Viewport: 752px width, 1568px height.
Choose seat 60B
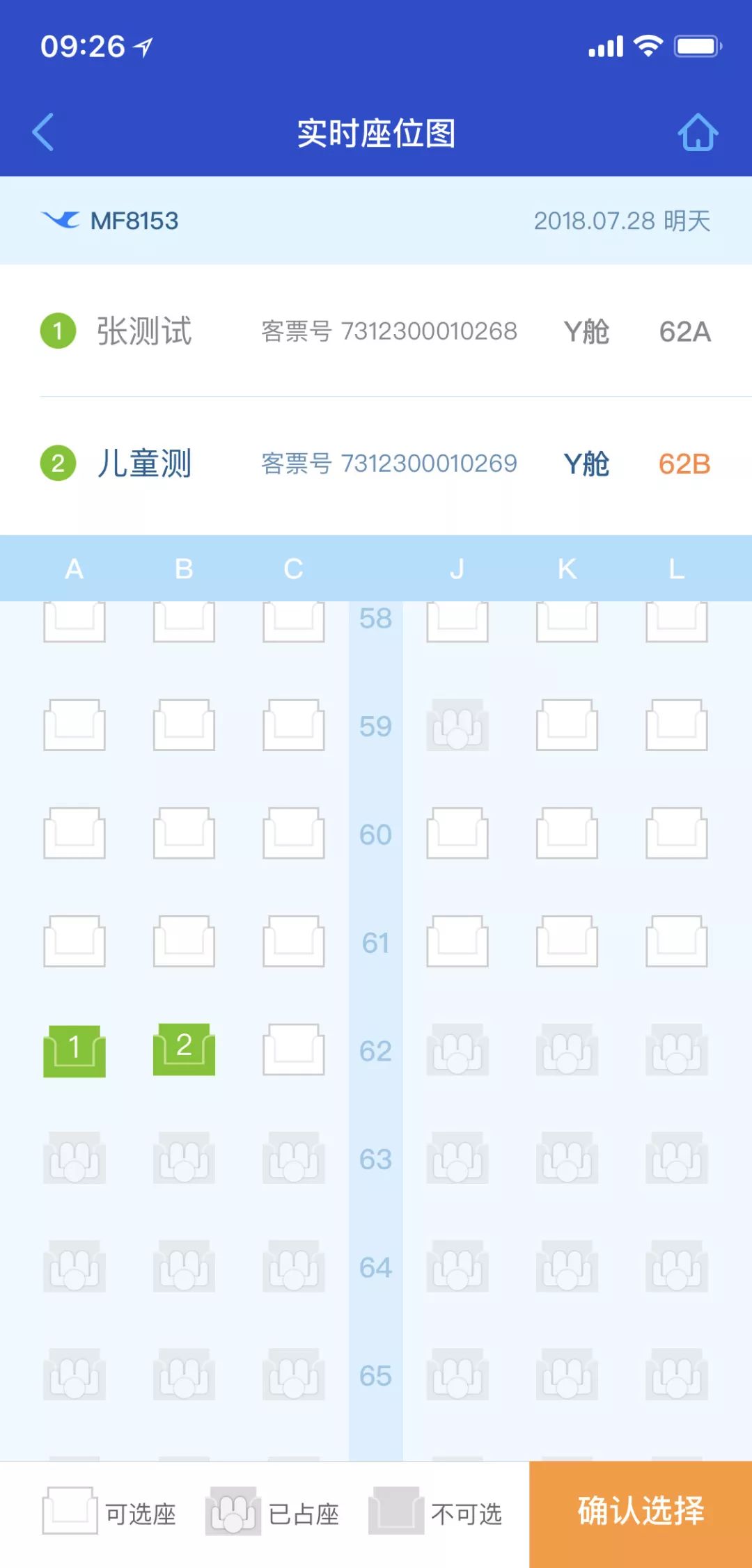point(184,833)
